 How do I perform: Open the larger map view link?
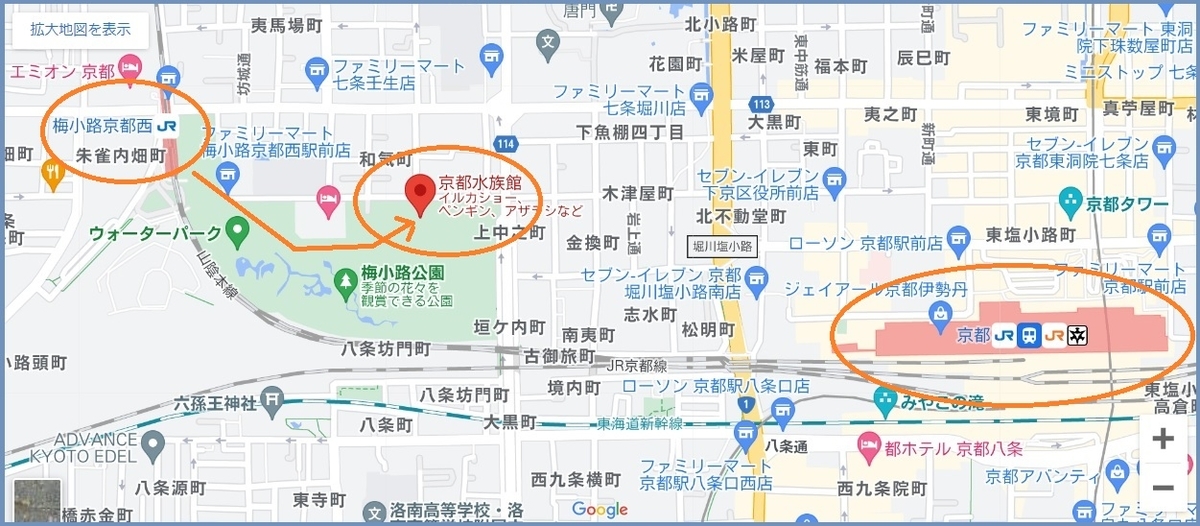point(81,30)
